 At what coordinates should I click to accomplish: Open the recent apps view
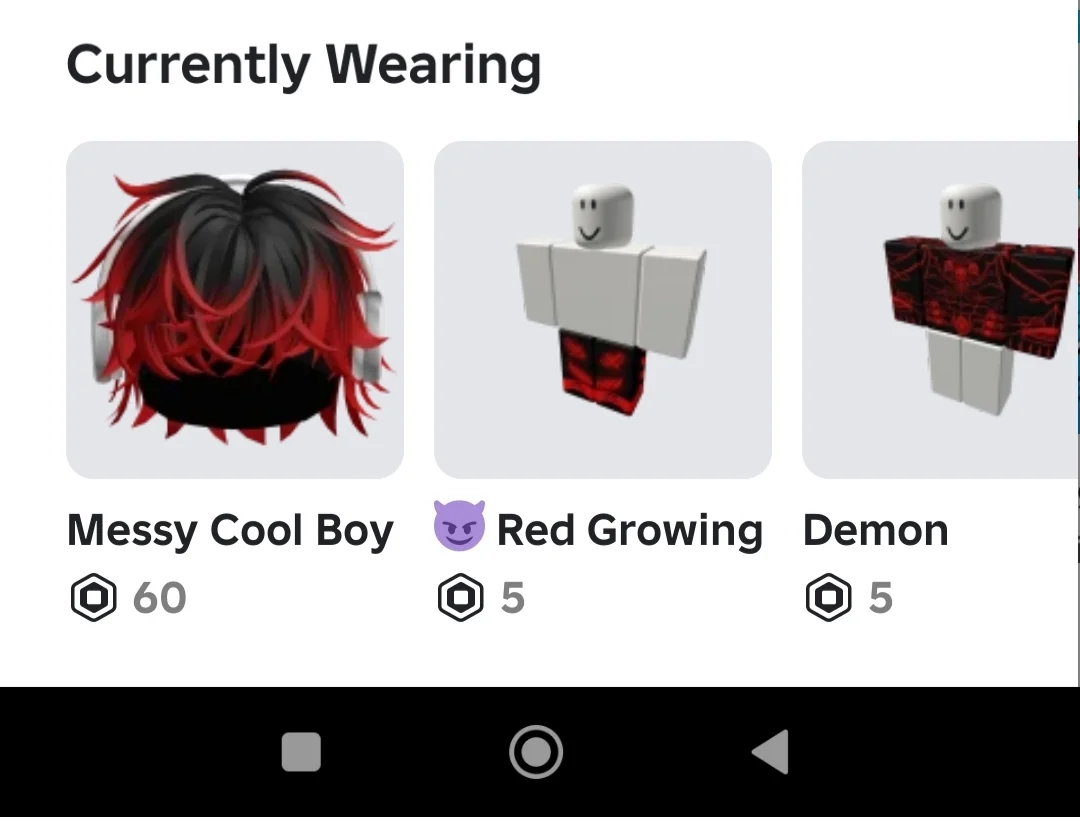pyautogui.click(x=301, y=752)
